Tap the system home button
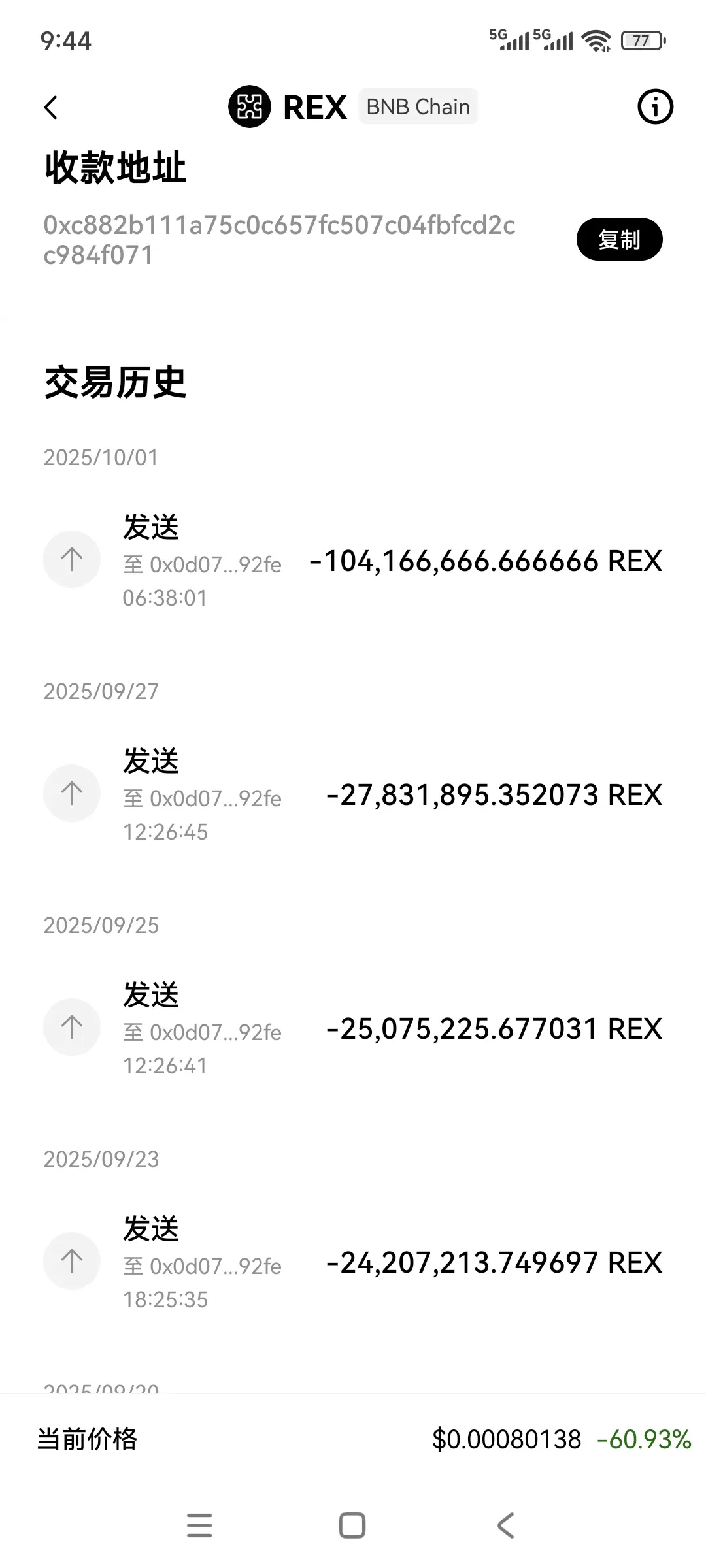706x1568 pixels. click(x=352, y=1526)
